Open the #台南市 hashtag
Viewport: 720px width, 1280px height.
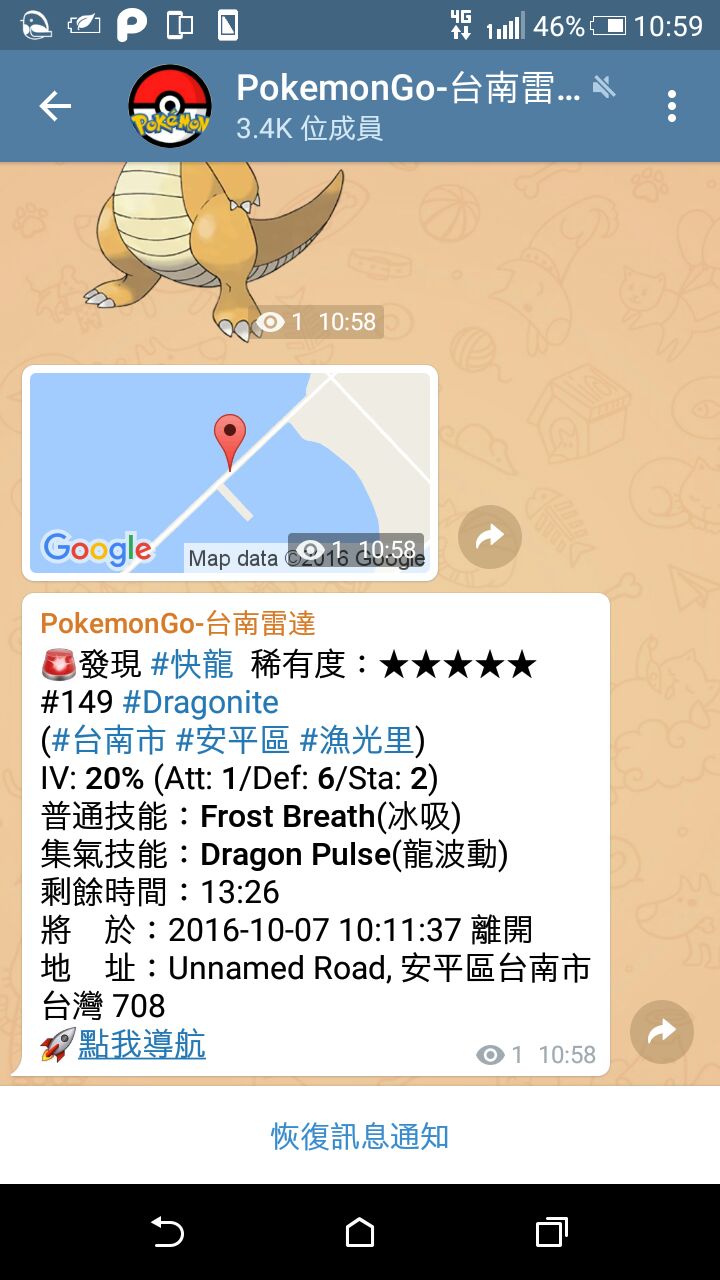(x=108, y=741)
